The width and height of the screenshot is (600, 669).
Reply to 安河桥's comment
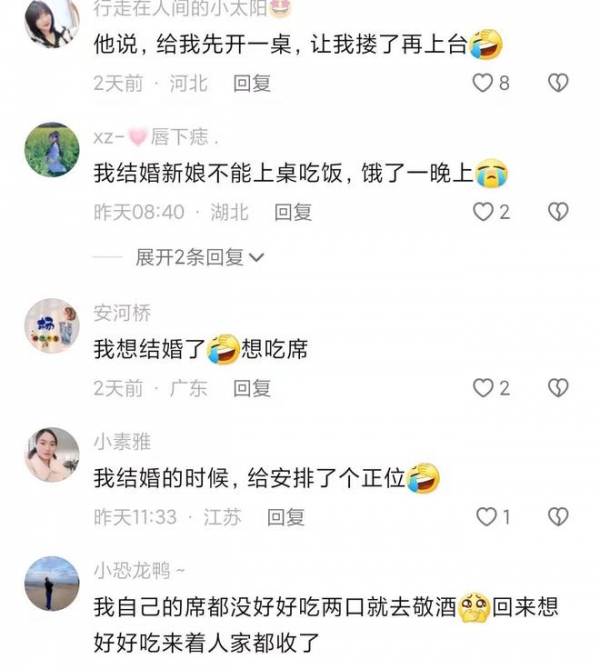coord(252,389)
